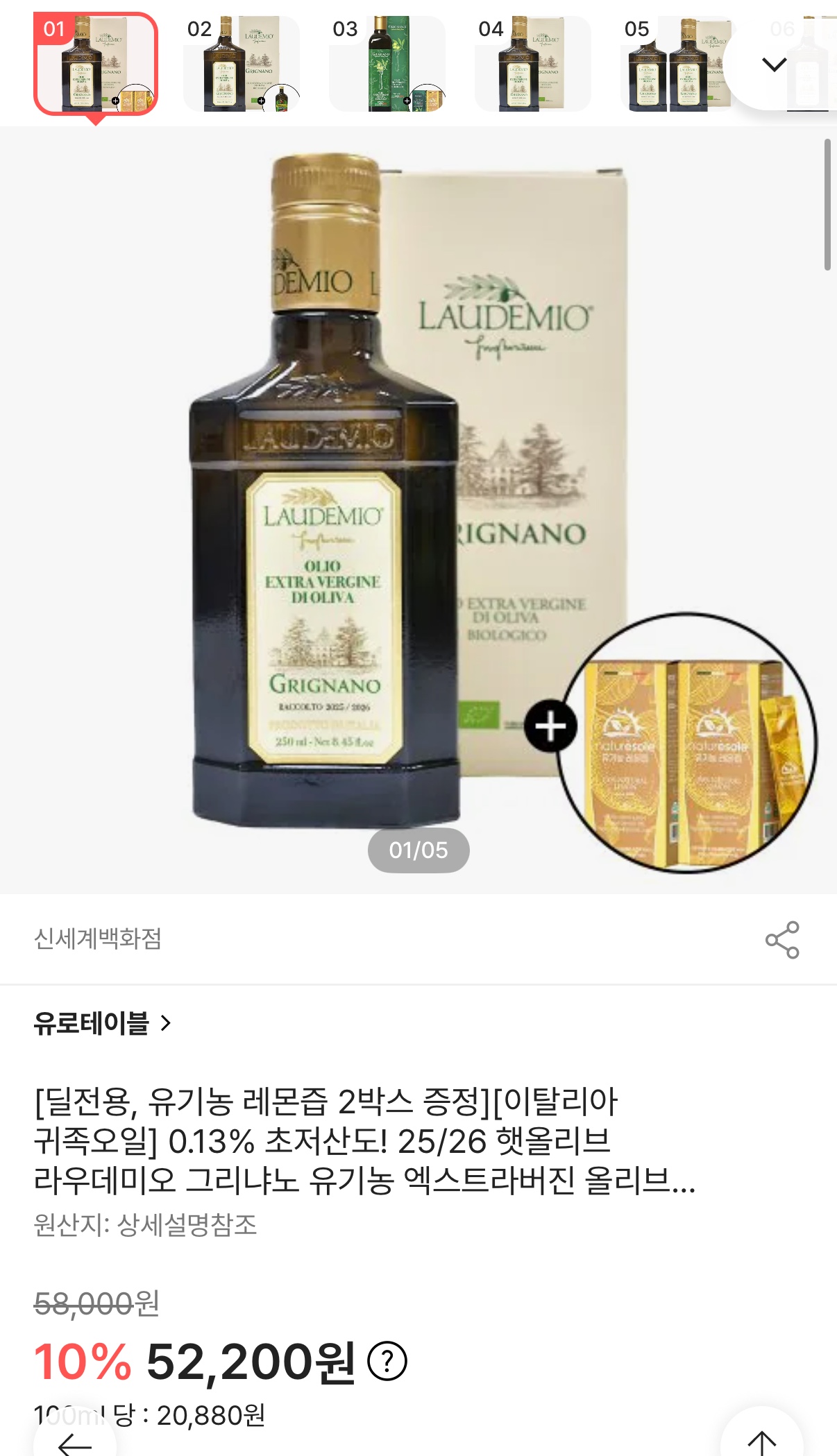This screenshot has height=1456, width=837.
Task: Select product thumbnail 01
Action: click(x=96, y=64)
